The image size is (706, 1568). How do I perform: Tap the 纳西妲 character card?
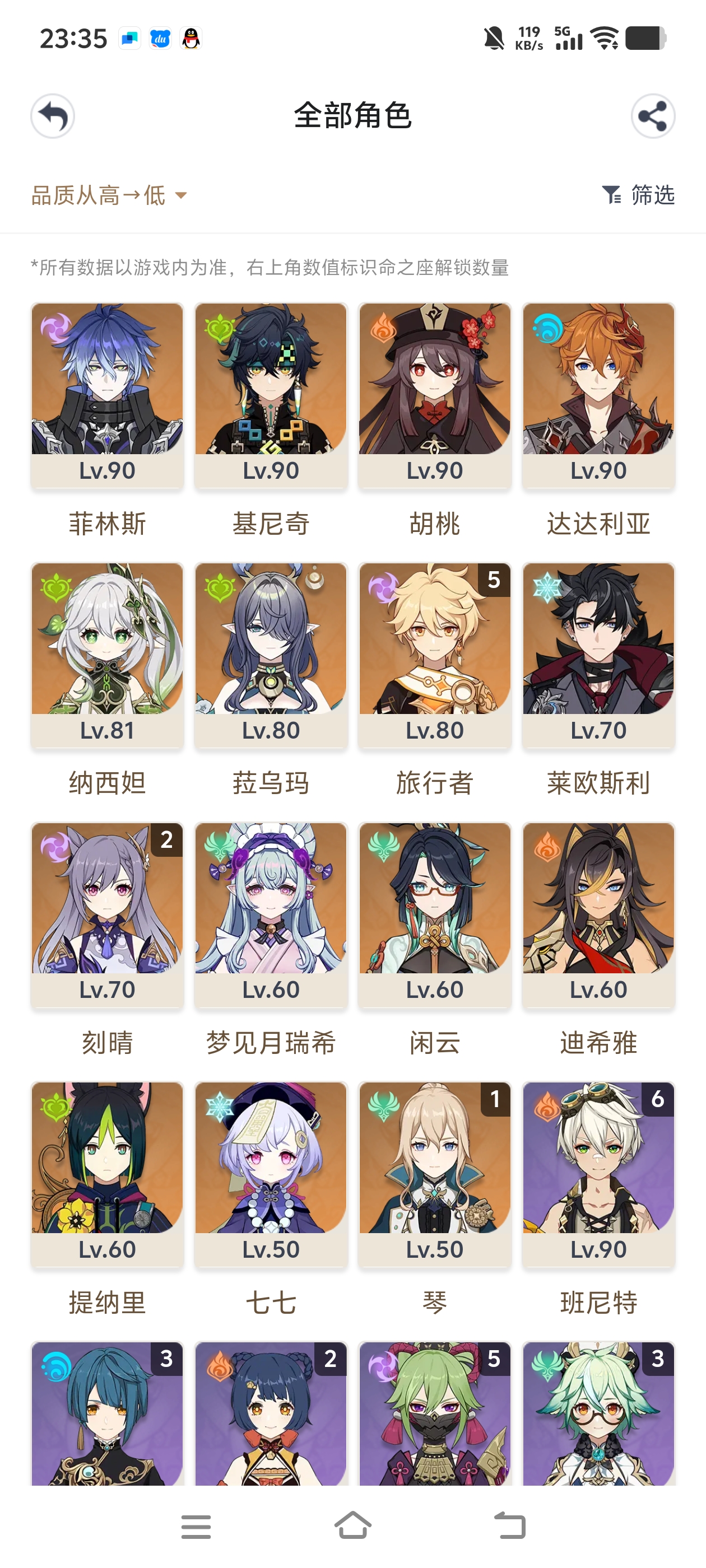(107, 655)
